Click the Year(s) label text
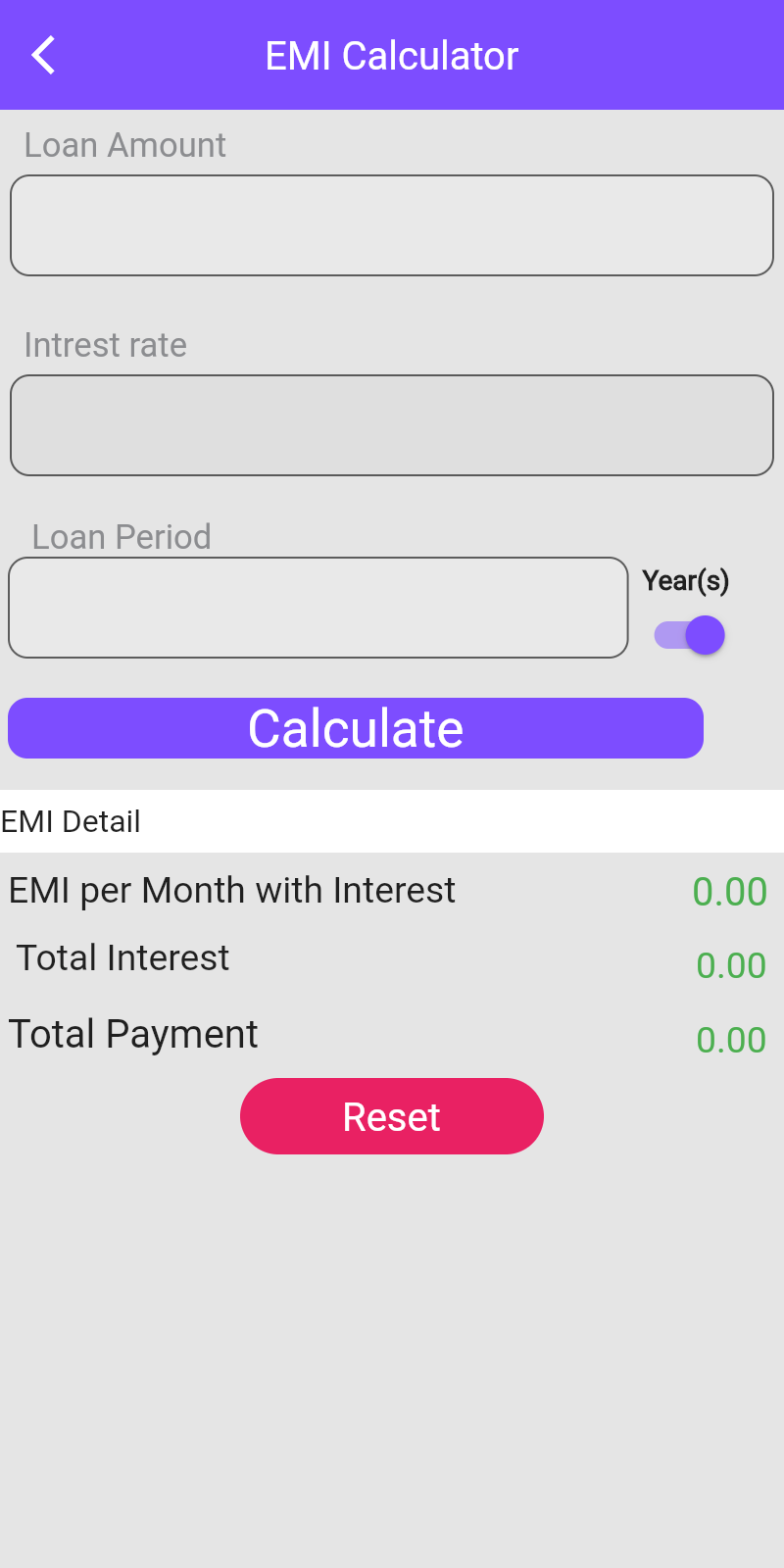784x1568 pixels. click(686, 580)
